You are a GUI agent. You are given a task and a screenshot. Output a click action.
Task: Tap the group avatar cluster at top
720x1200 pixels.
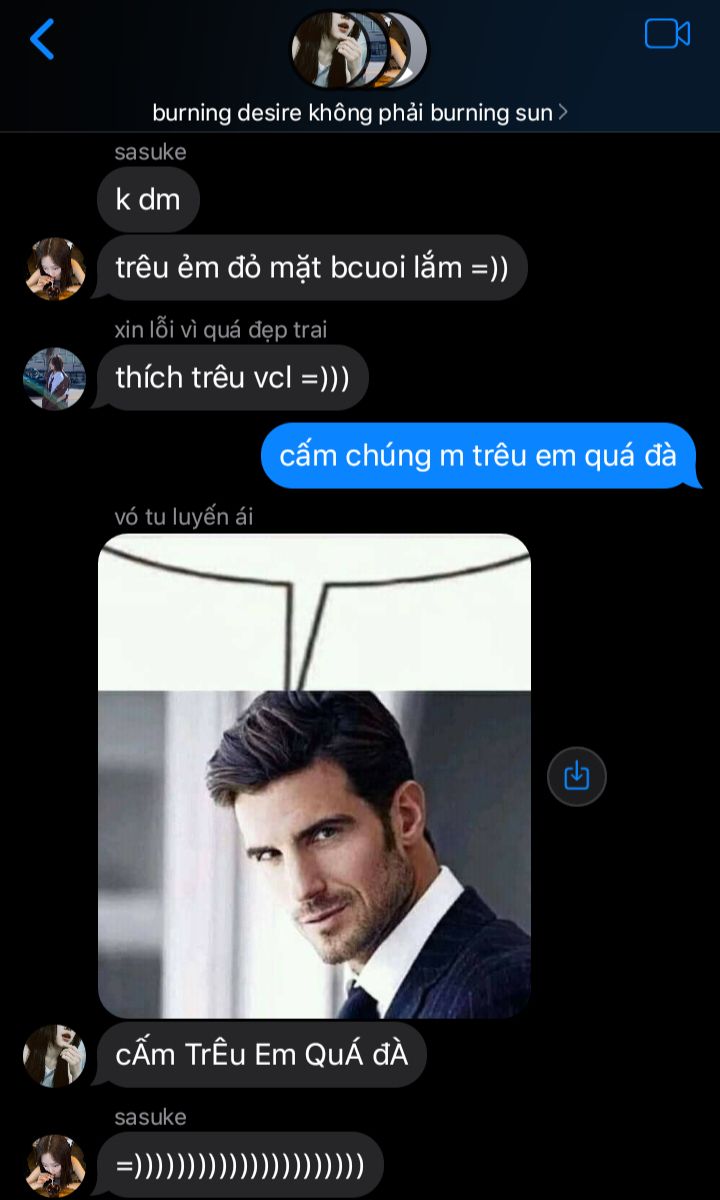click(x=359, y=50)
